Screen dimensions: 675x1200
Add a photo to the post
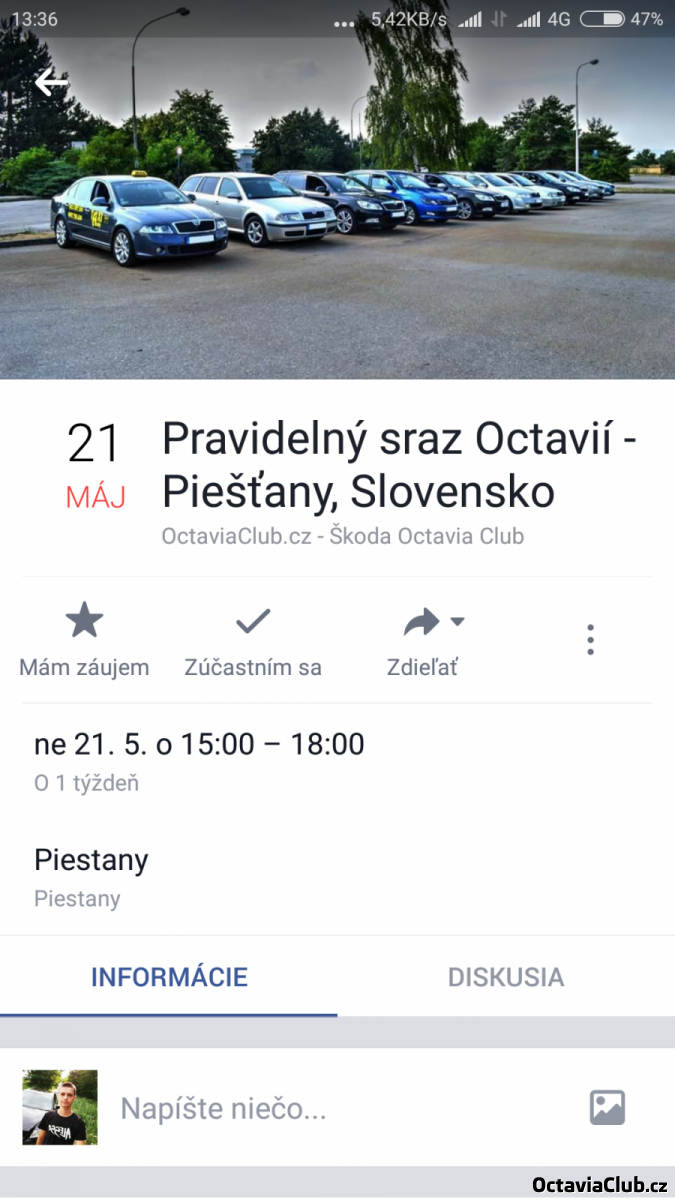pyautogui.click(x=607, y=1107)
